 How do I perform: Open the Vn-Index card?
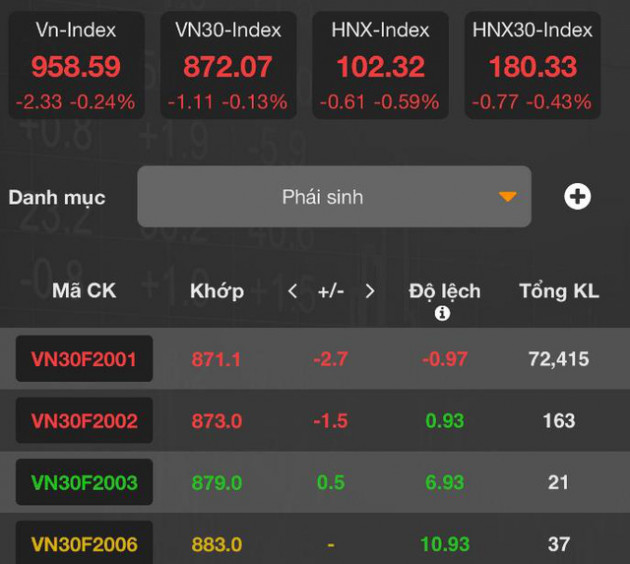coord(76,66)
